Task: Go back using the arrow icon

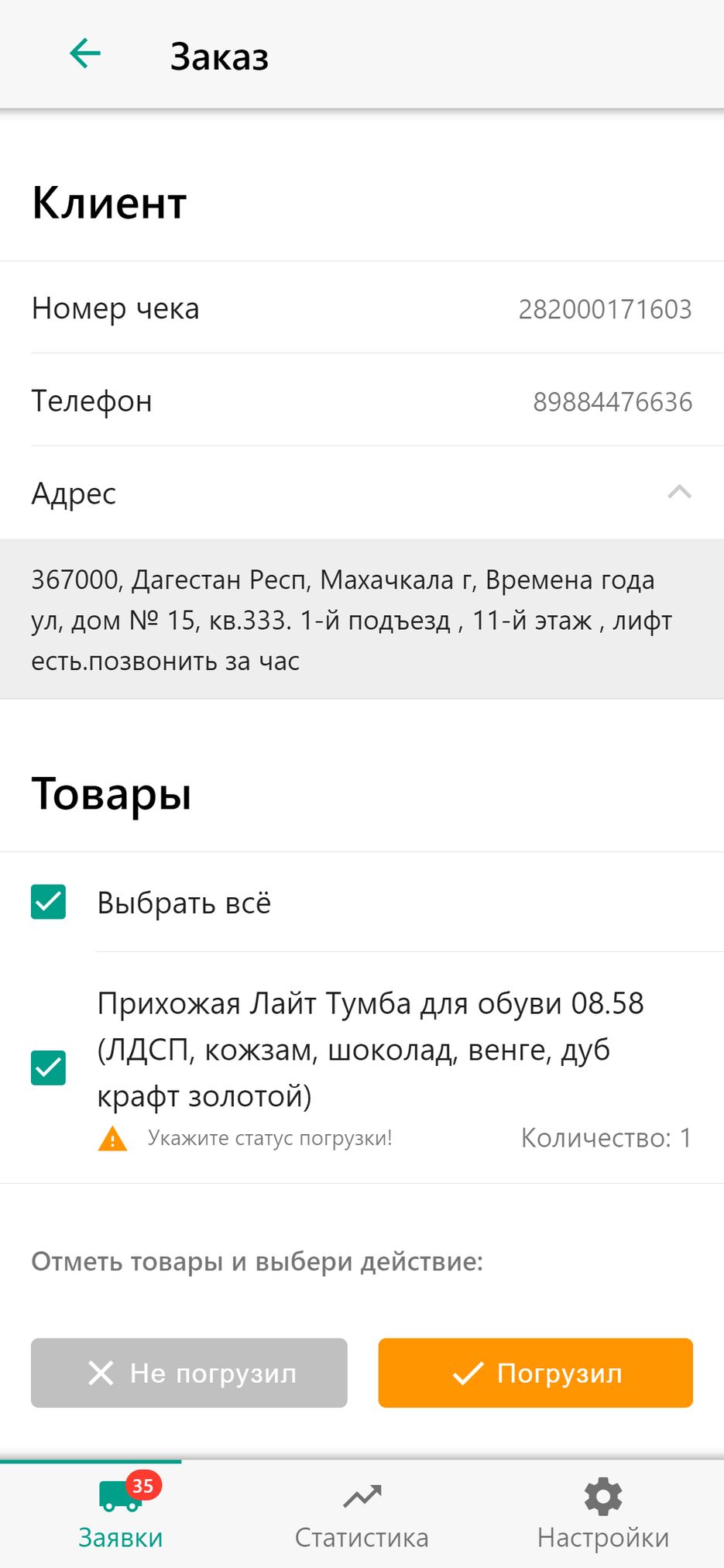Action: tap(85, 54)
